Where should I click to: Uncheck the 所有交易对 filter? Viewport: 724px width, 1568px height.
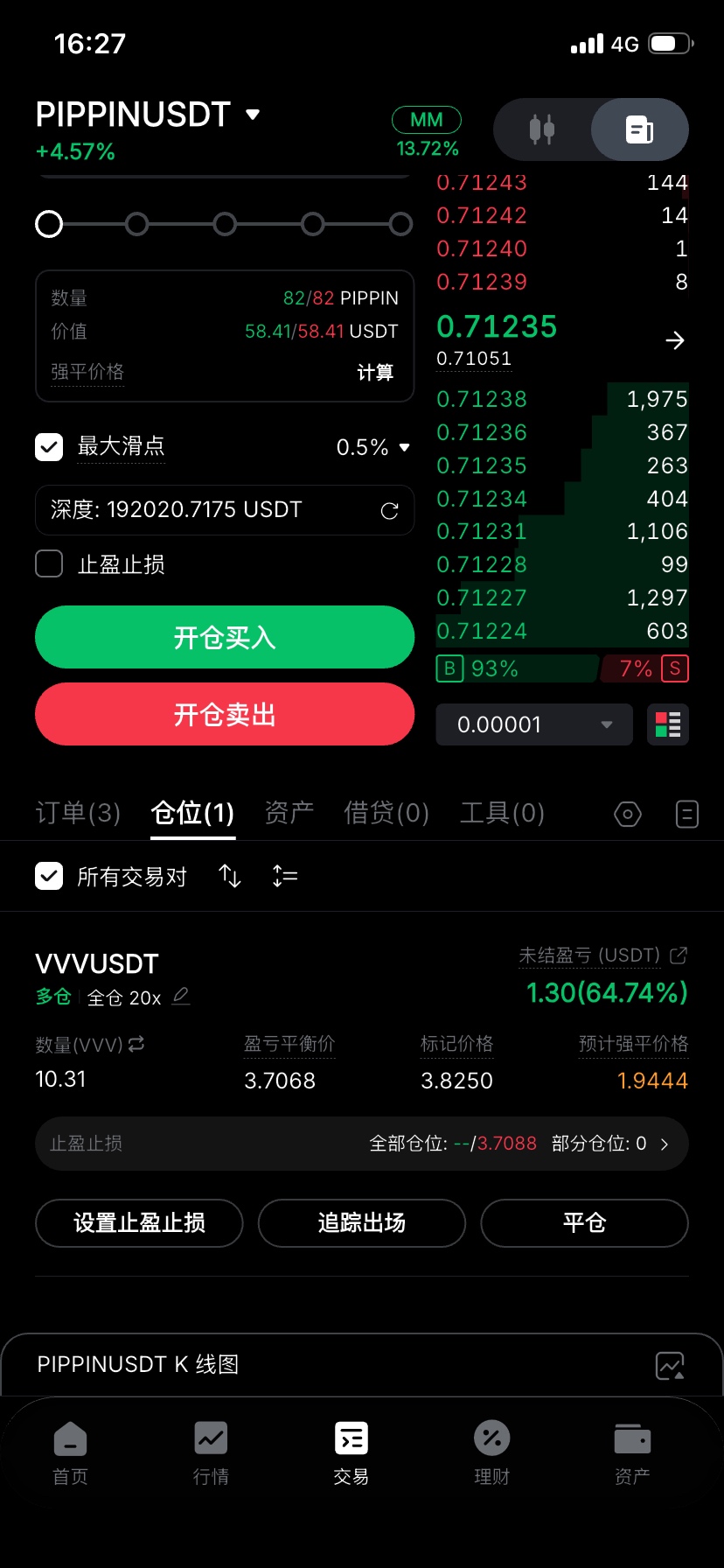[49, 876]
